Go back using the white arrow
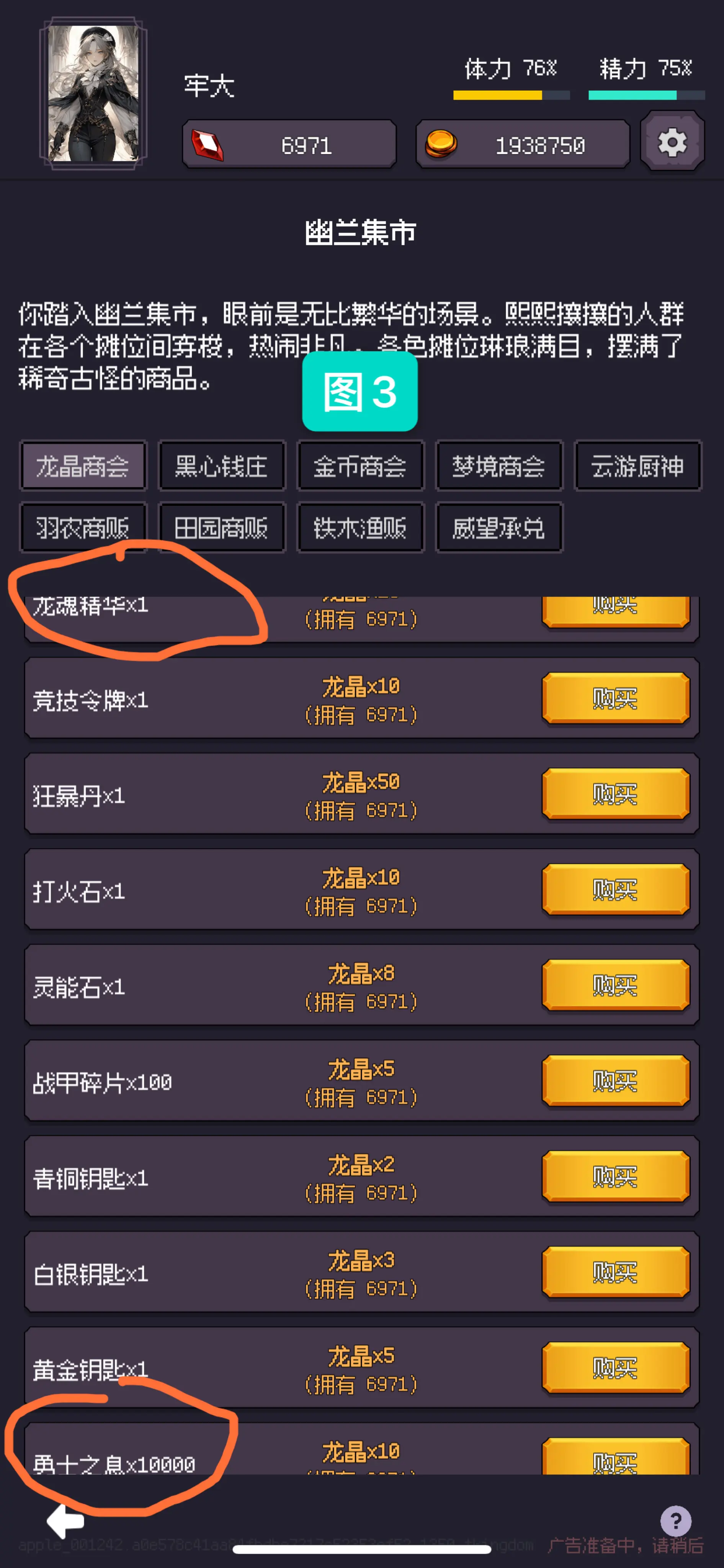The width and height of the screenshot is (724, 1568). (66, 1520)
